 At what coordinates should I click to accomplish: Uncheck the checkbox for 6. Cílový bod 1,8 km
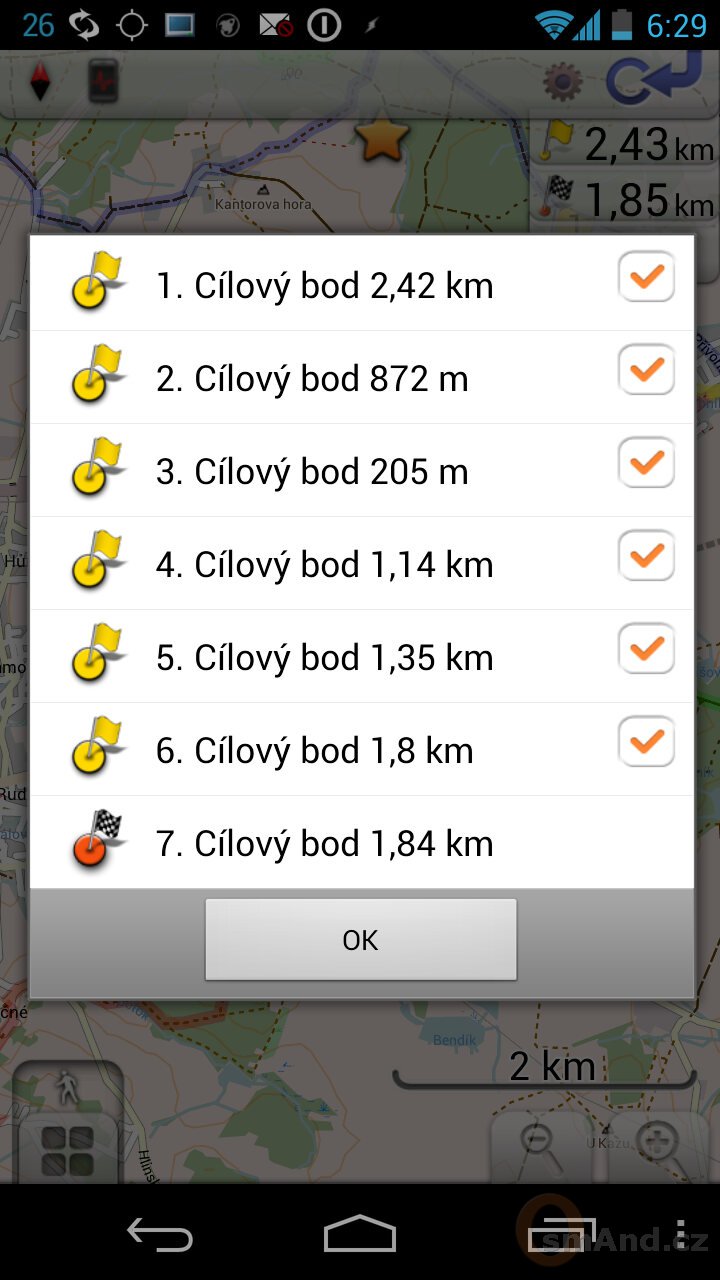point(646,742)
